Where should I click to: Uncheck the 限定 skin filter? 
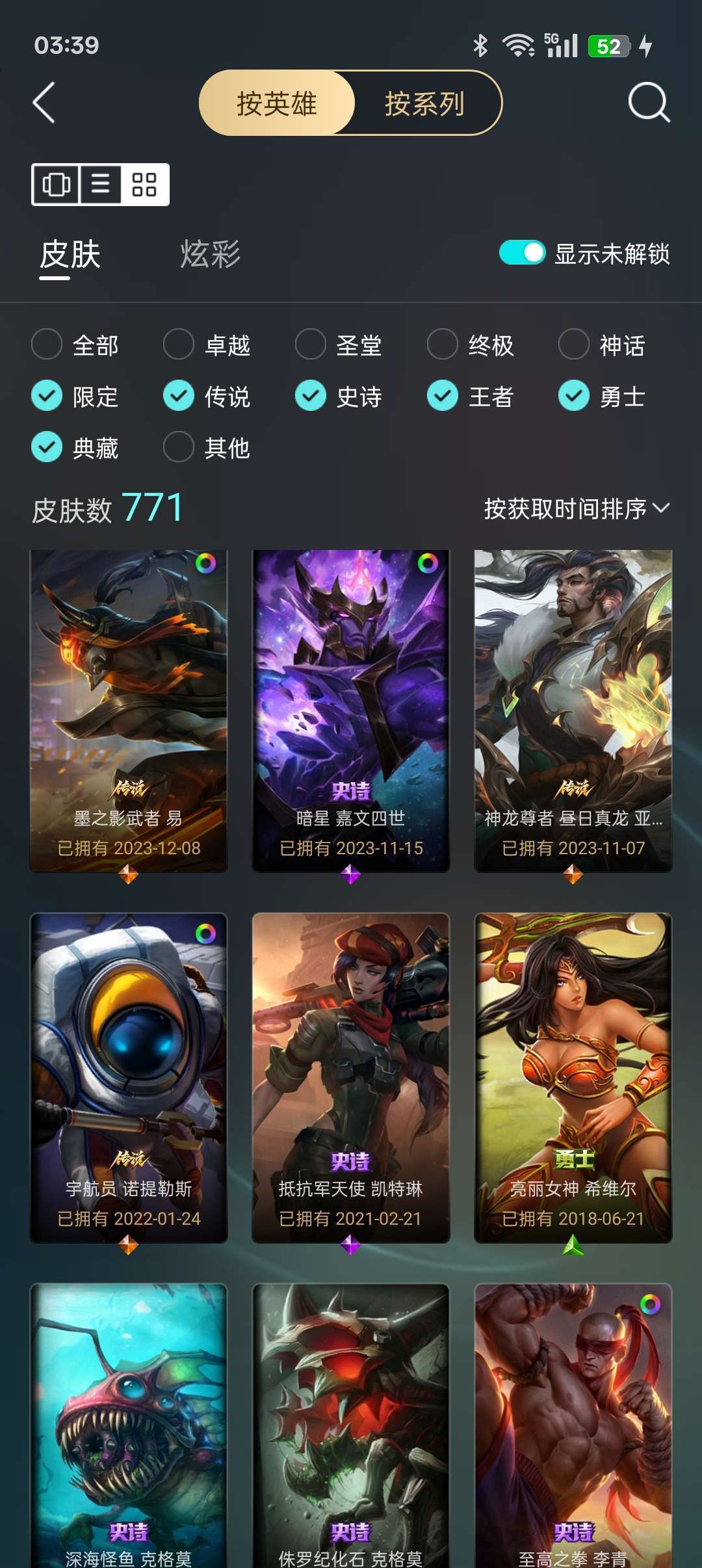pos(45,397)
